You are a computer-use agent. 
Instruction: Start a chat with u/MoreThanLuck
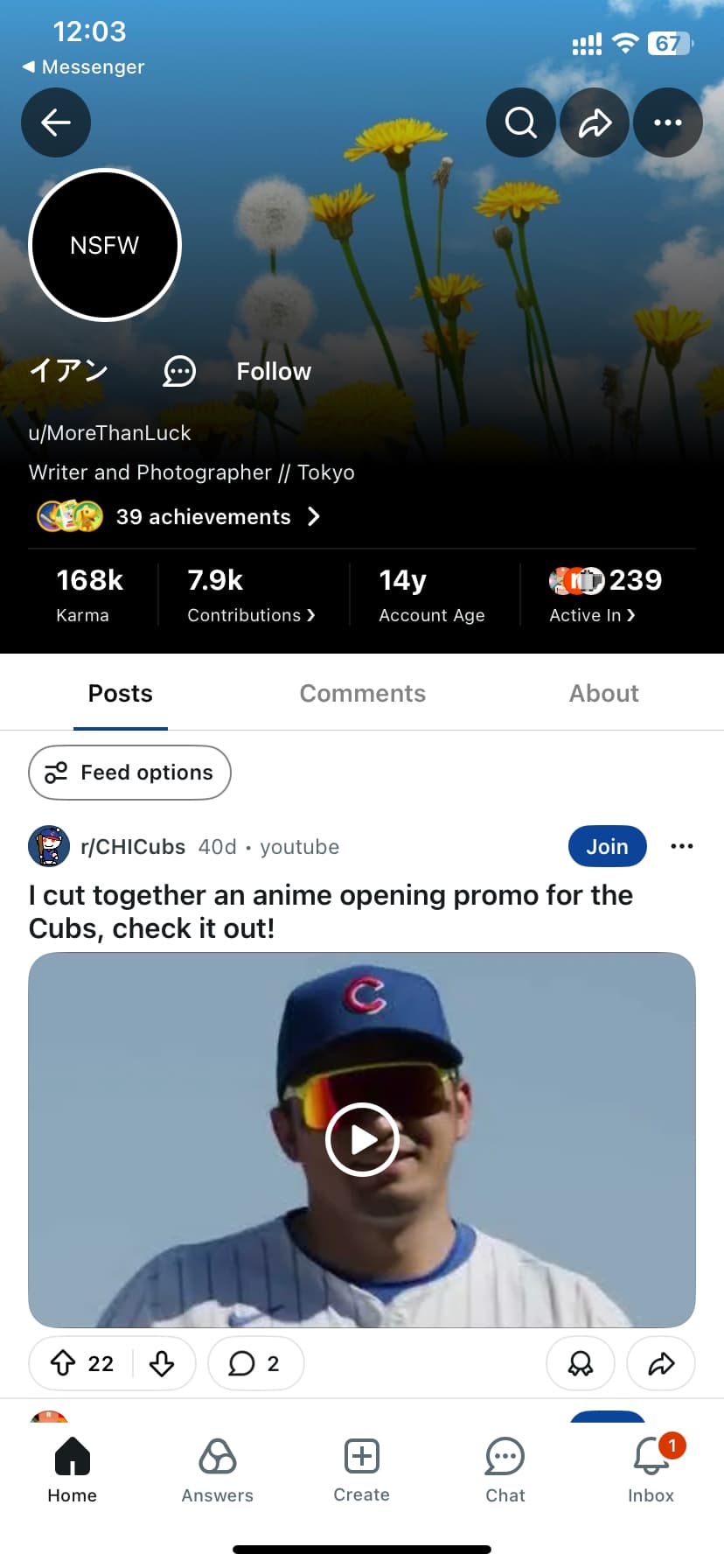[x=179, y=371]
